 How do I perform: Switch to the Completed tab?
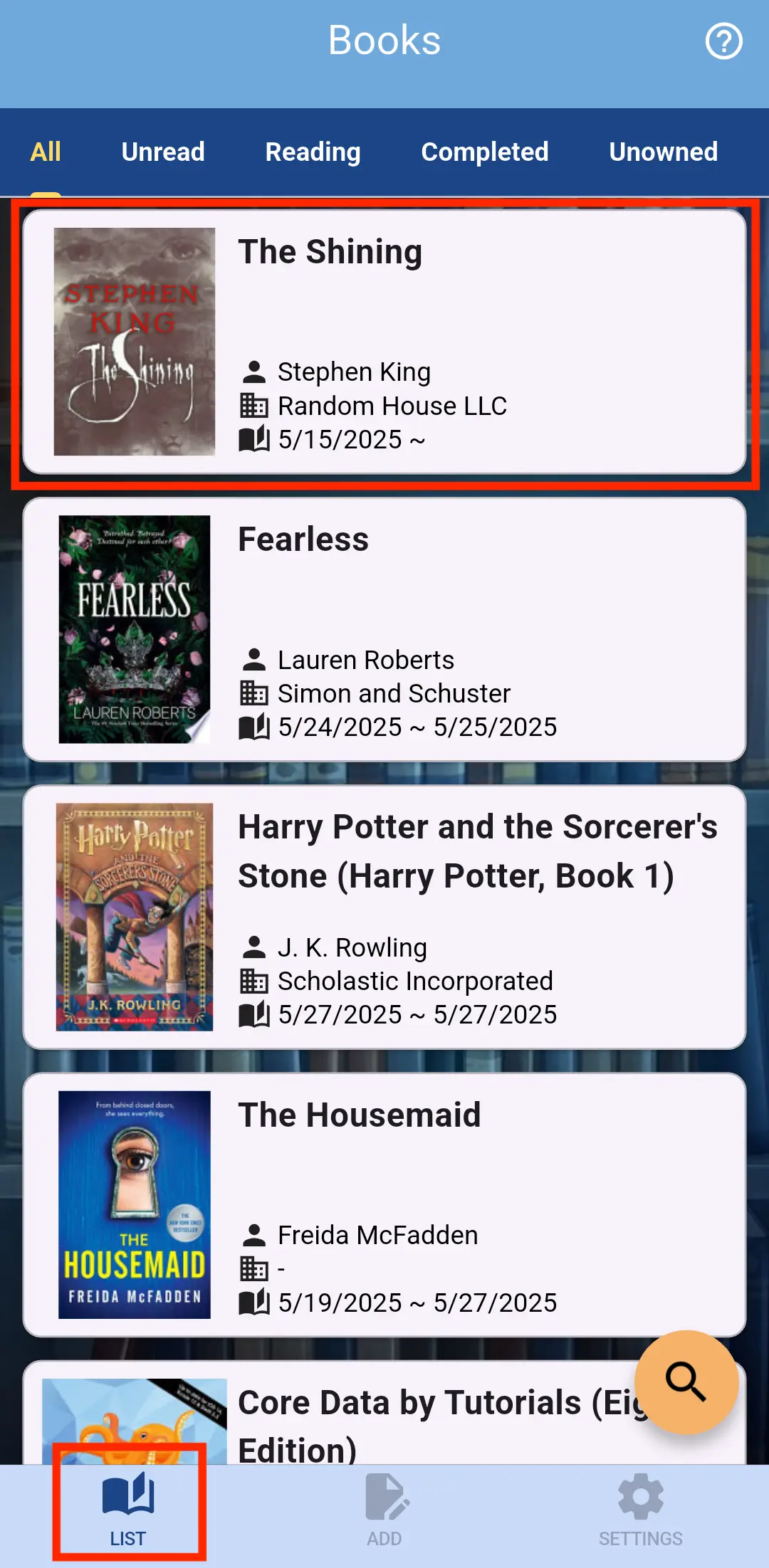(x=484, y=152)
